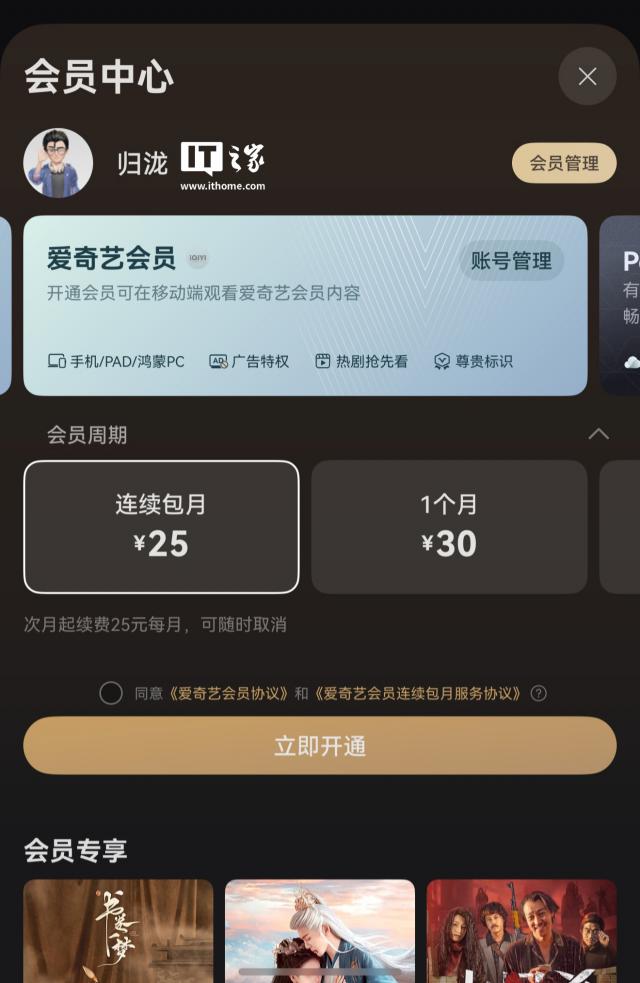Select the 连续包月 ¥25 plan
Image resolution: width=640 pixels, height=983 pixels.
pos(161,526)
